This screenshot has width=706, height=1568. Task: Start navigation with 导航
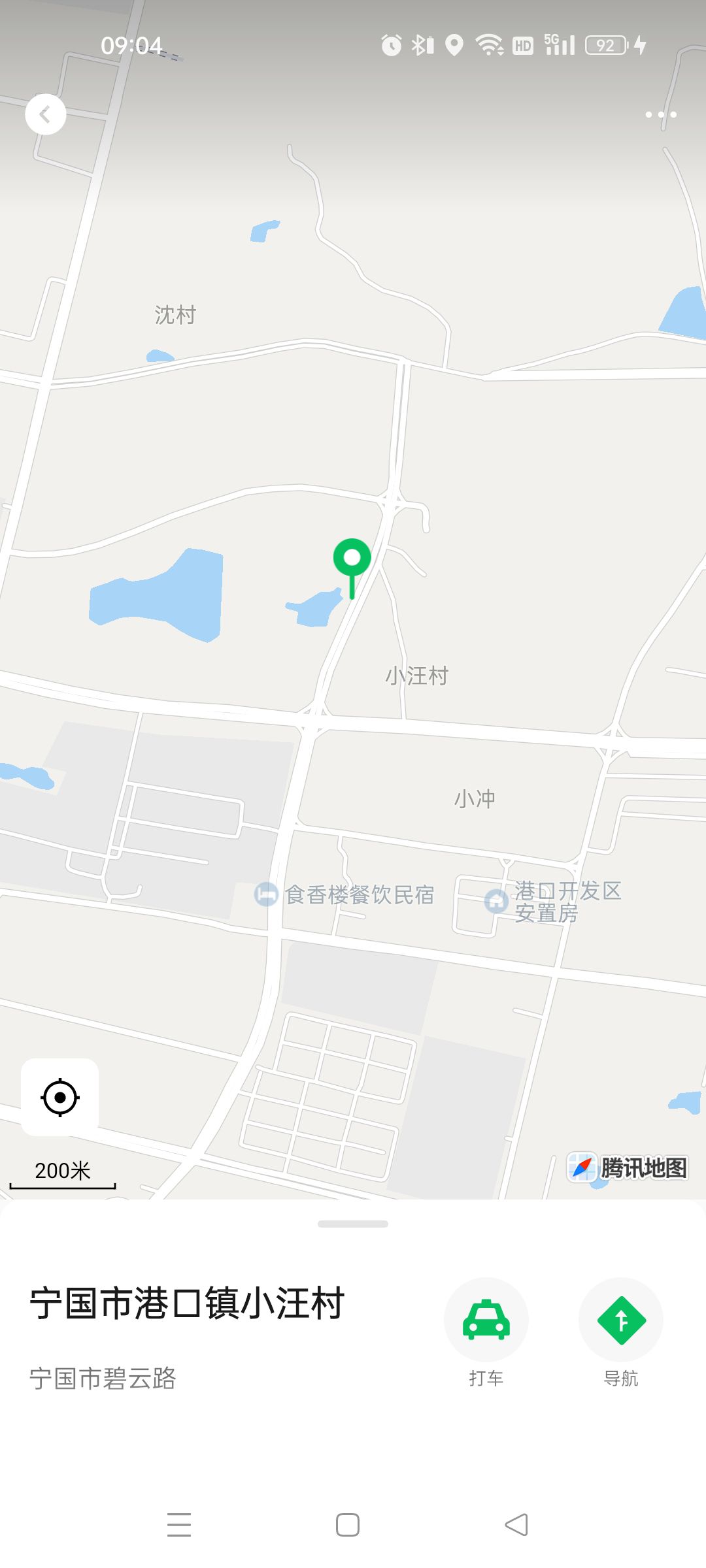coord(620,1320)
